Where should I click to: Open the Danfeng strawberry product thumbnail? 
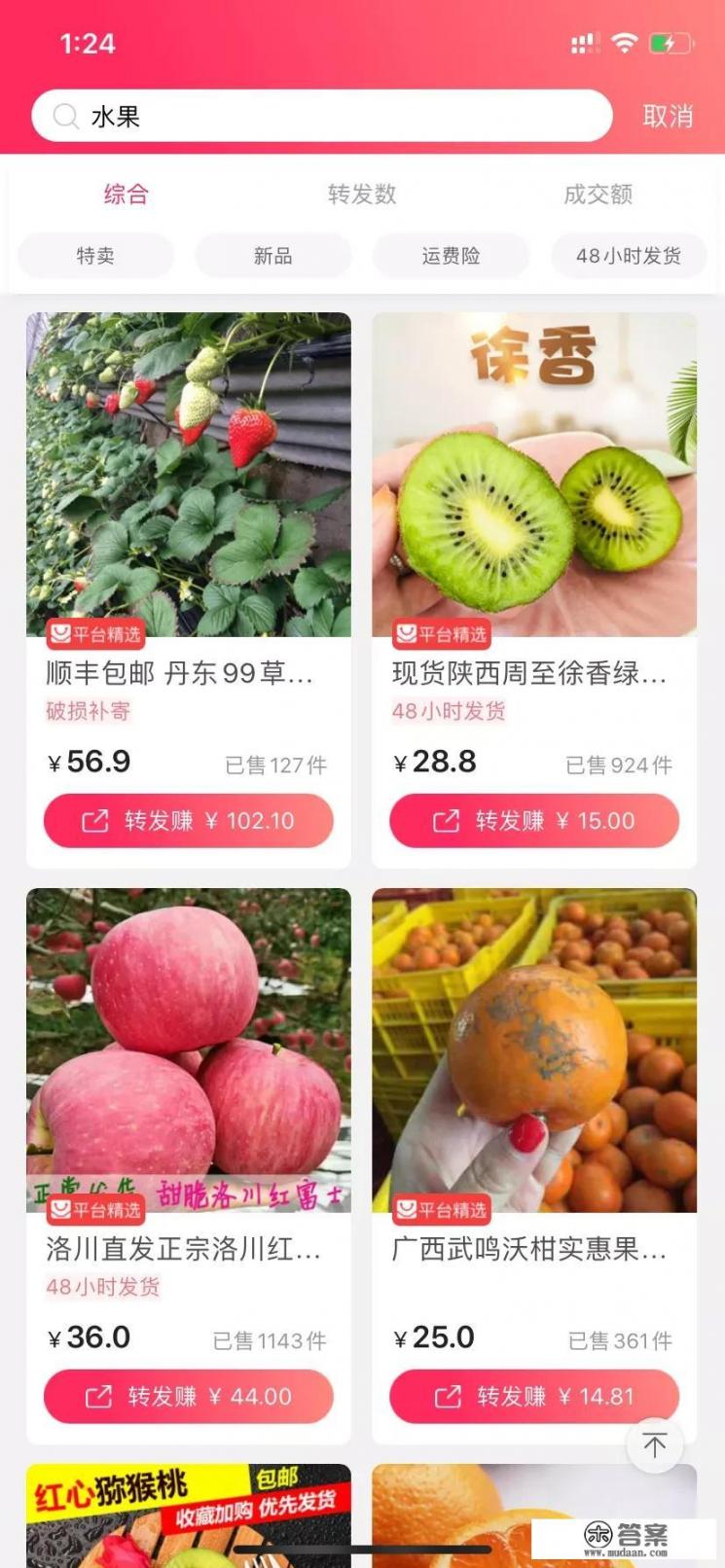189,474
